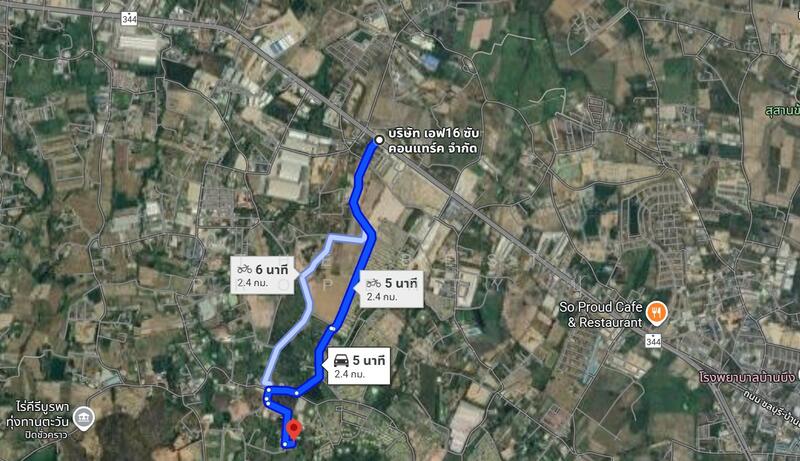The image size is (800, 461).
Task: Open So Proud Cafe & Restaurant place marker
Action: click(657, 311)
